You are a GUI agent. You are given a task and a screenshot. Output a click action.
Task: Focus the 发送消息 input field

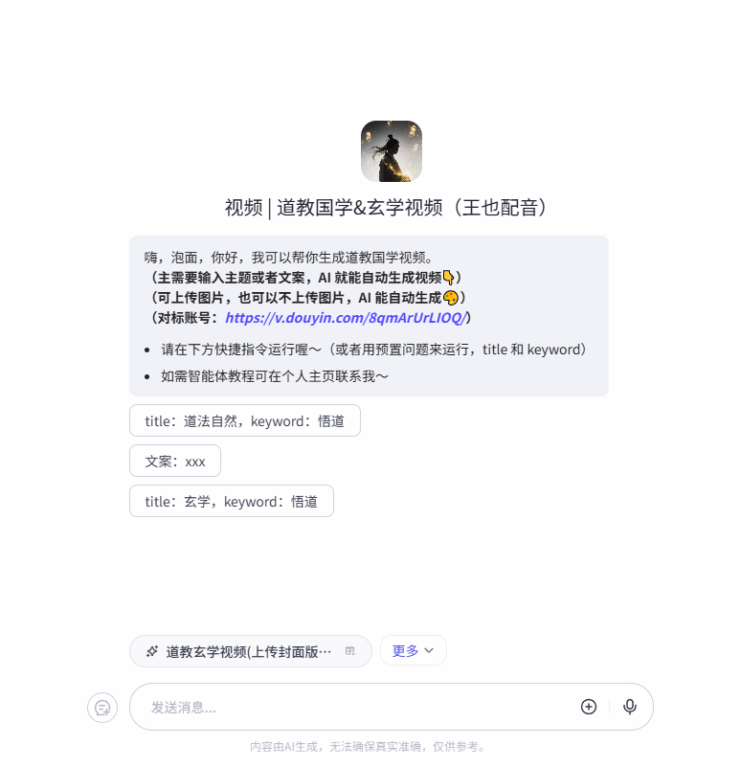(x=350, y=707)
